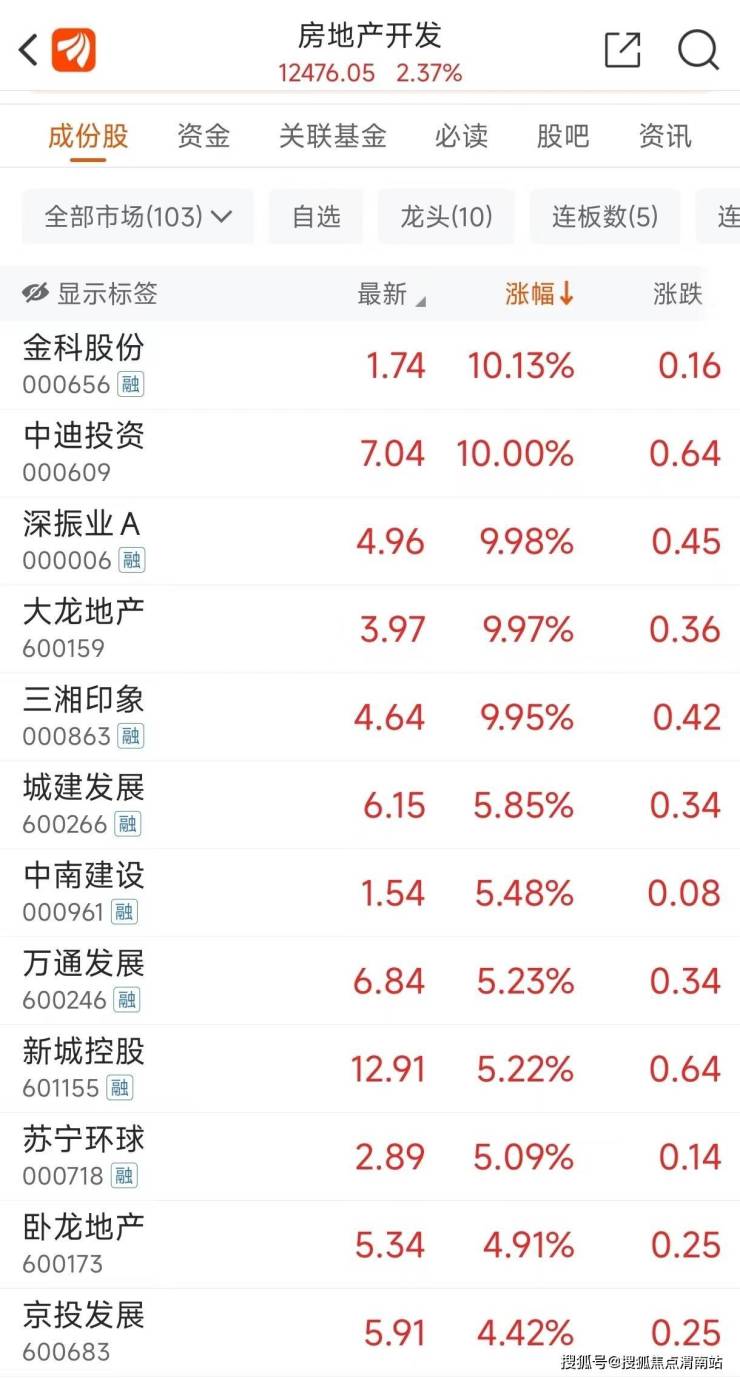The image size is (740, 1378).
Task: Toggle 显示标签 visibility
Action: [90, 294]
